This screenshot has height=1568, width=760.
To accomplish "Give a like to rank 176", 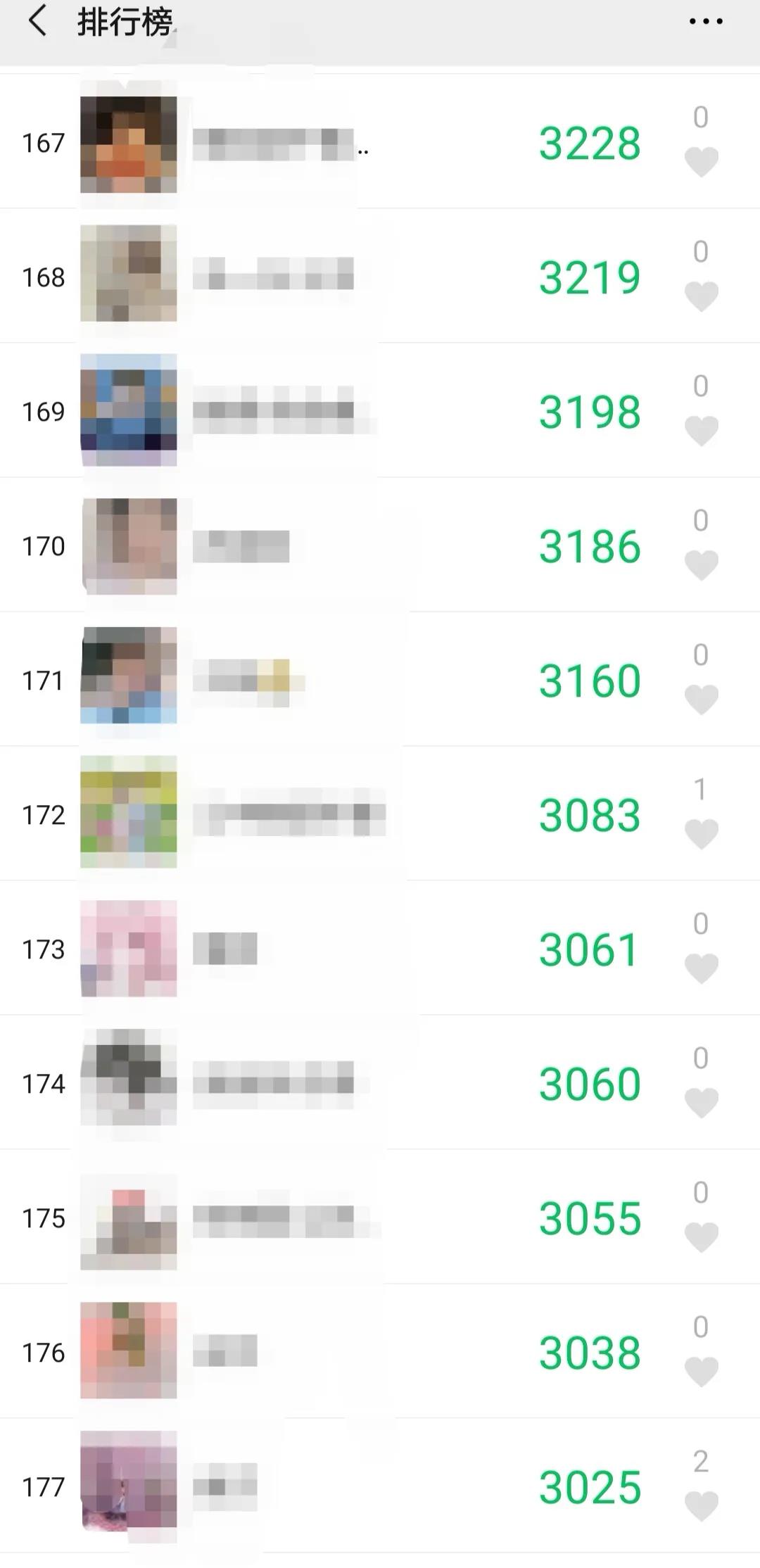I will pos(701,1372).
